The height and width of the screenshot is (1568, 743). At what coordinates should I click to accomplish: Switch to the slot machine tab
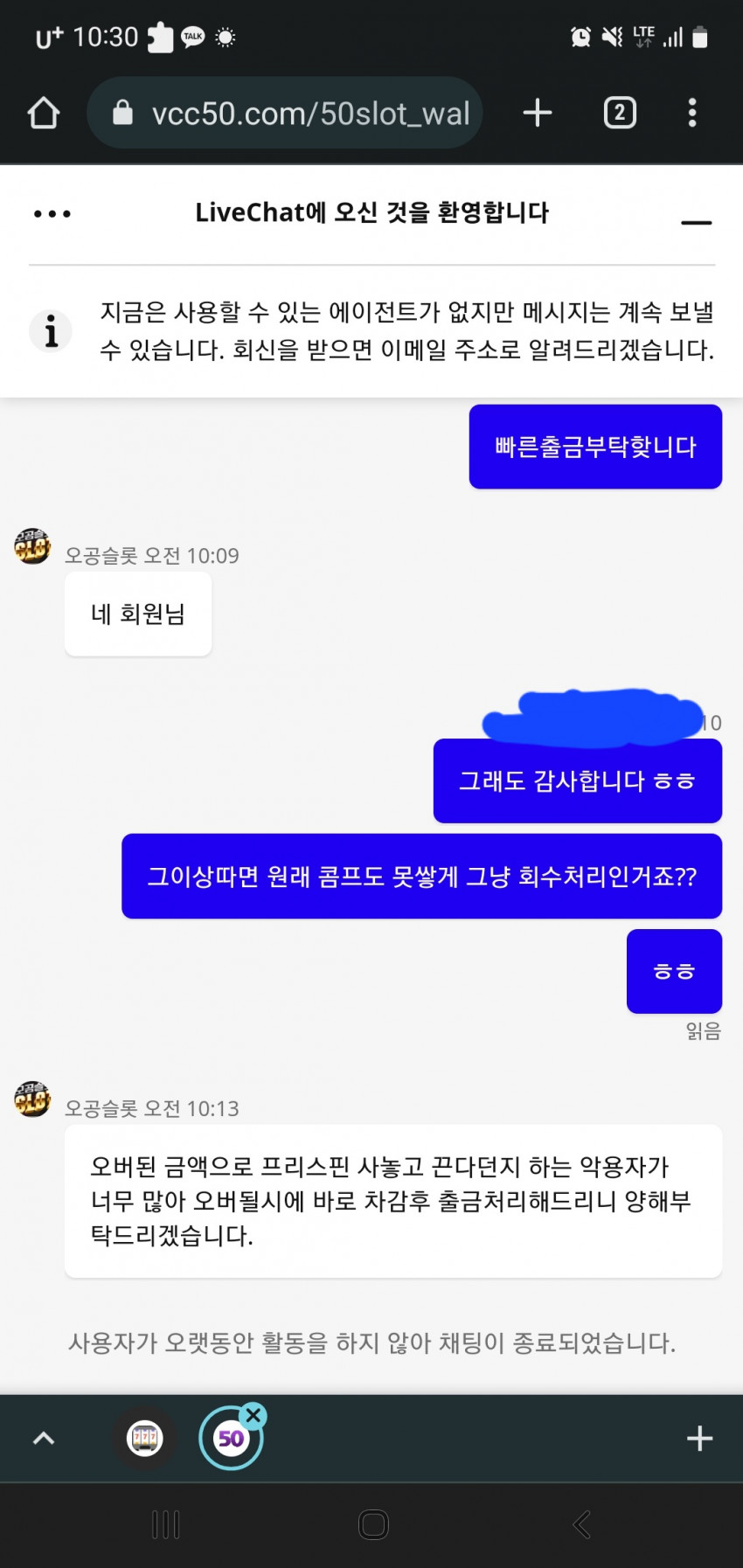tap(144, 1438)
